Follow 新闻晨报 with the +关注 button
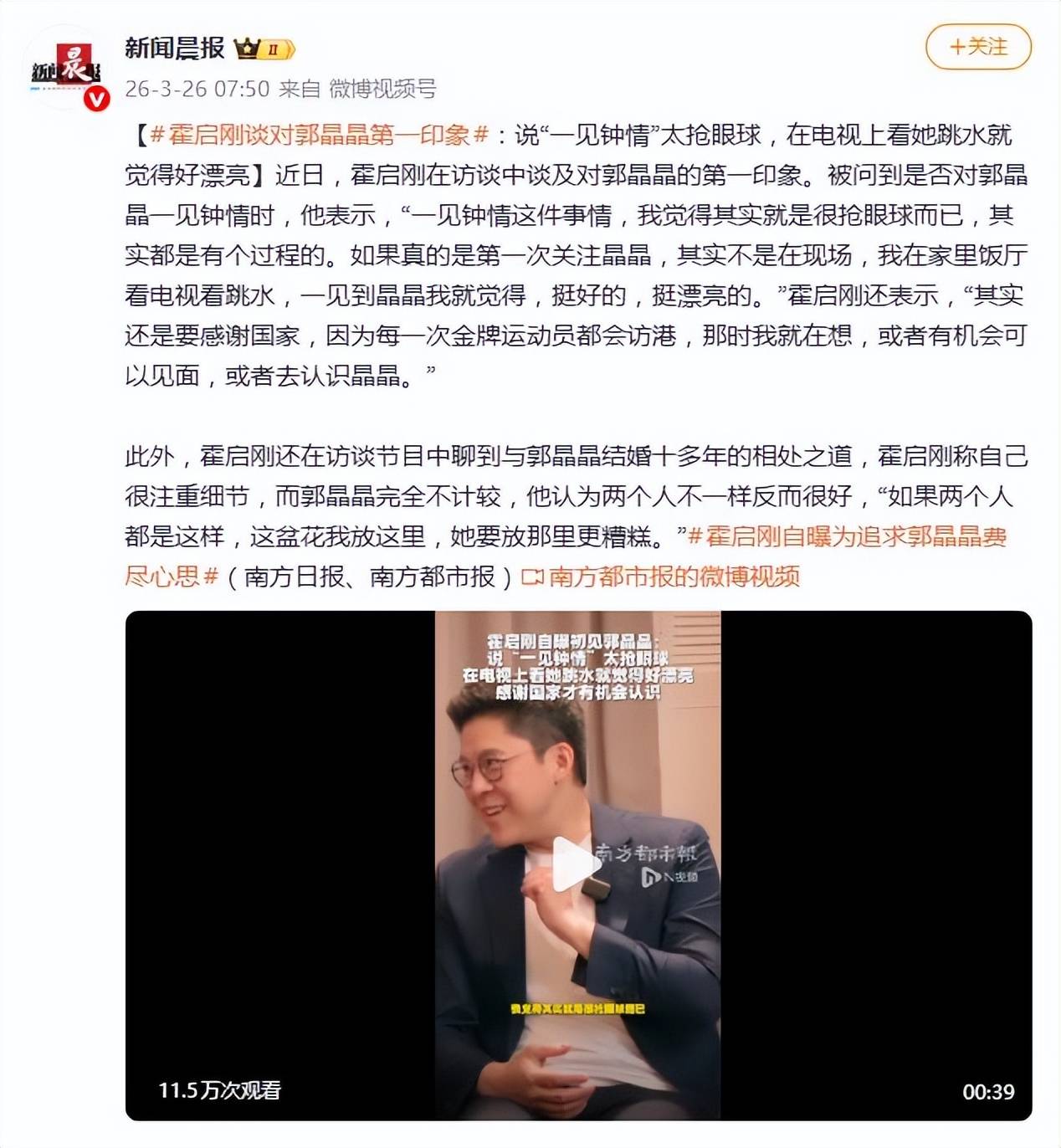This screenshot has height=1148, width=1061. click(x=978, y=47)
